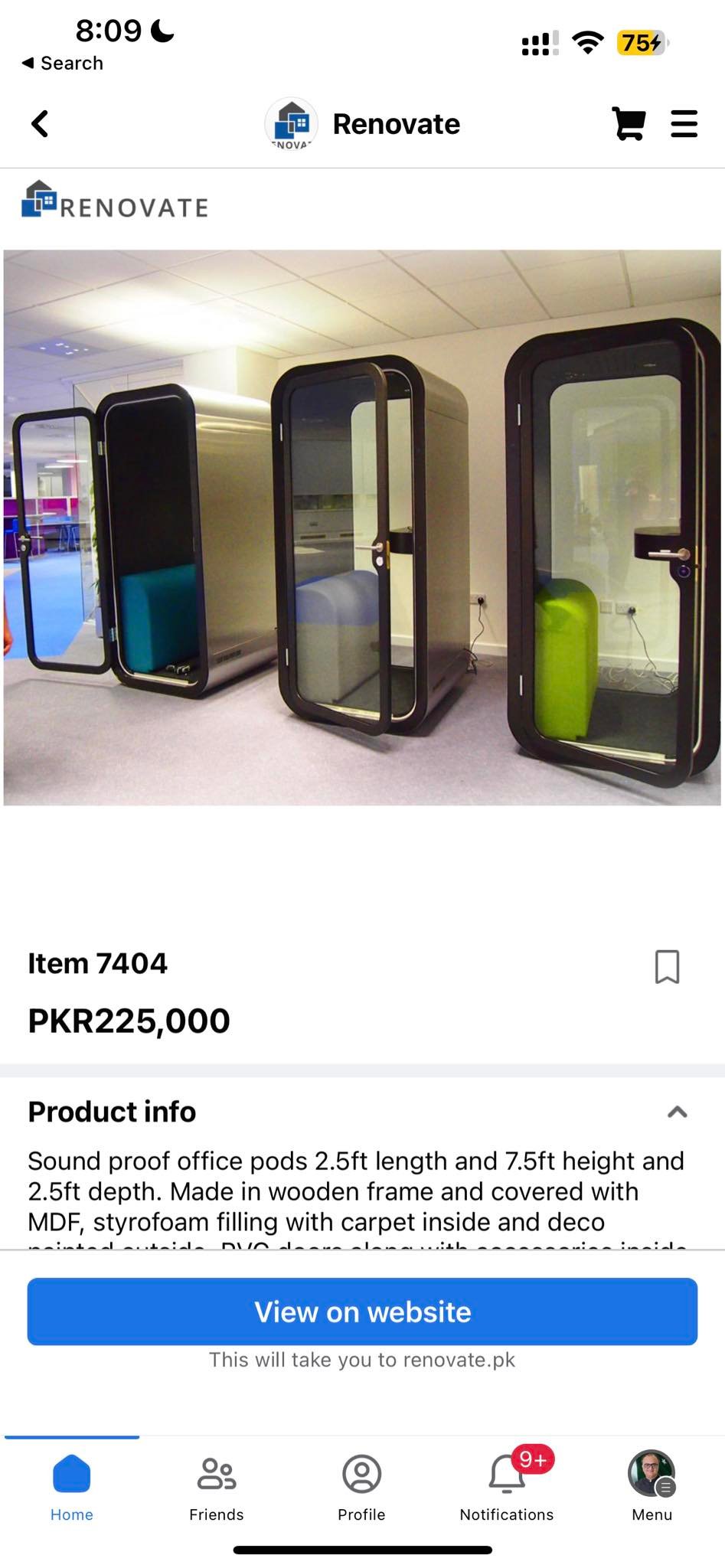Open the shopping cart
725x1568 pixels.
tap(628, 123)
